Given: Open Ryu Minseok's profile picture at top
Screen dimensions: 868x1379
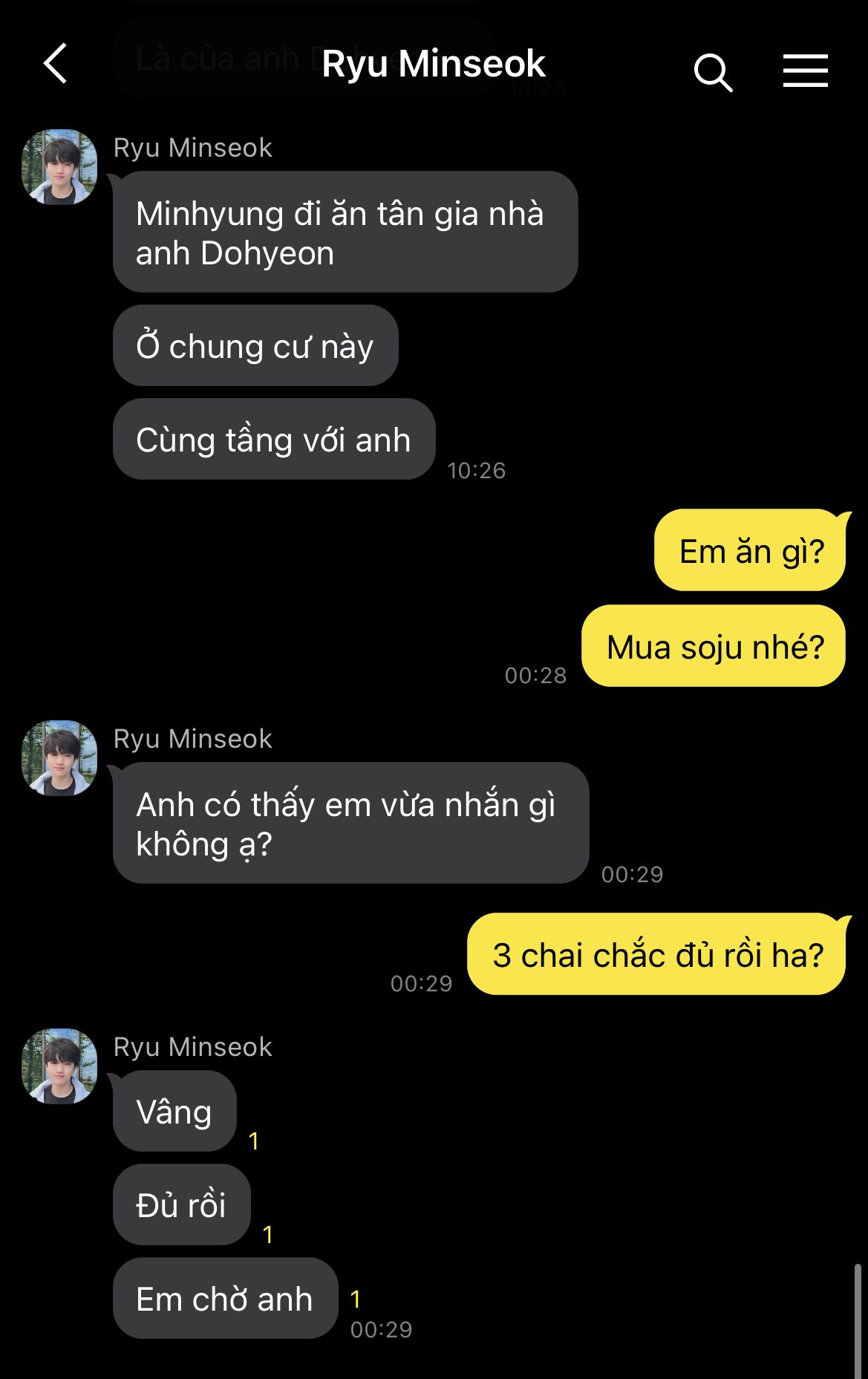Looking at the screenshot, I should point(59,166).
